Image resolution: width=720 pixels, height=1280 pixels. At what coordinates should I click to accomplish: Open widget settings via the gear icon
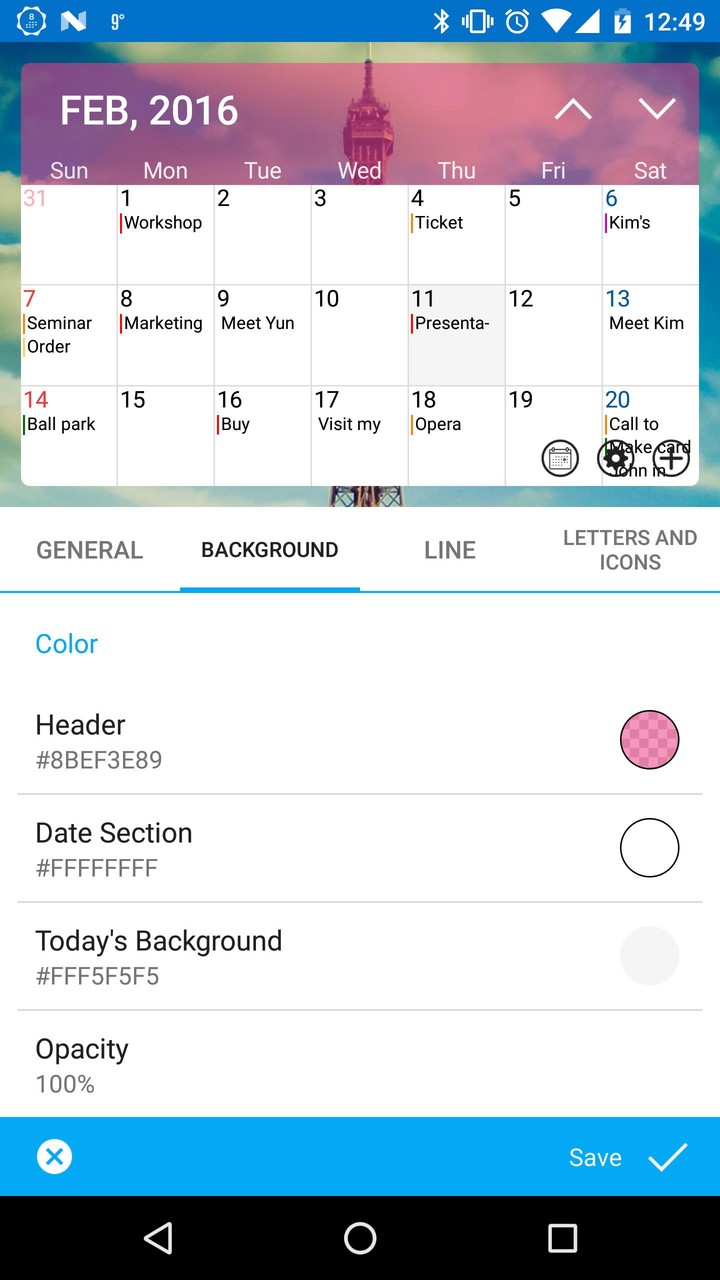pyautogui.click(x=615, y=458)
